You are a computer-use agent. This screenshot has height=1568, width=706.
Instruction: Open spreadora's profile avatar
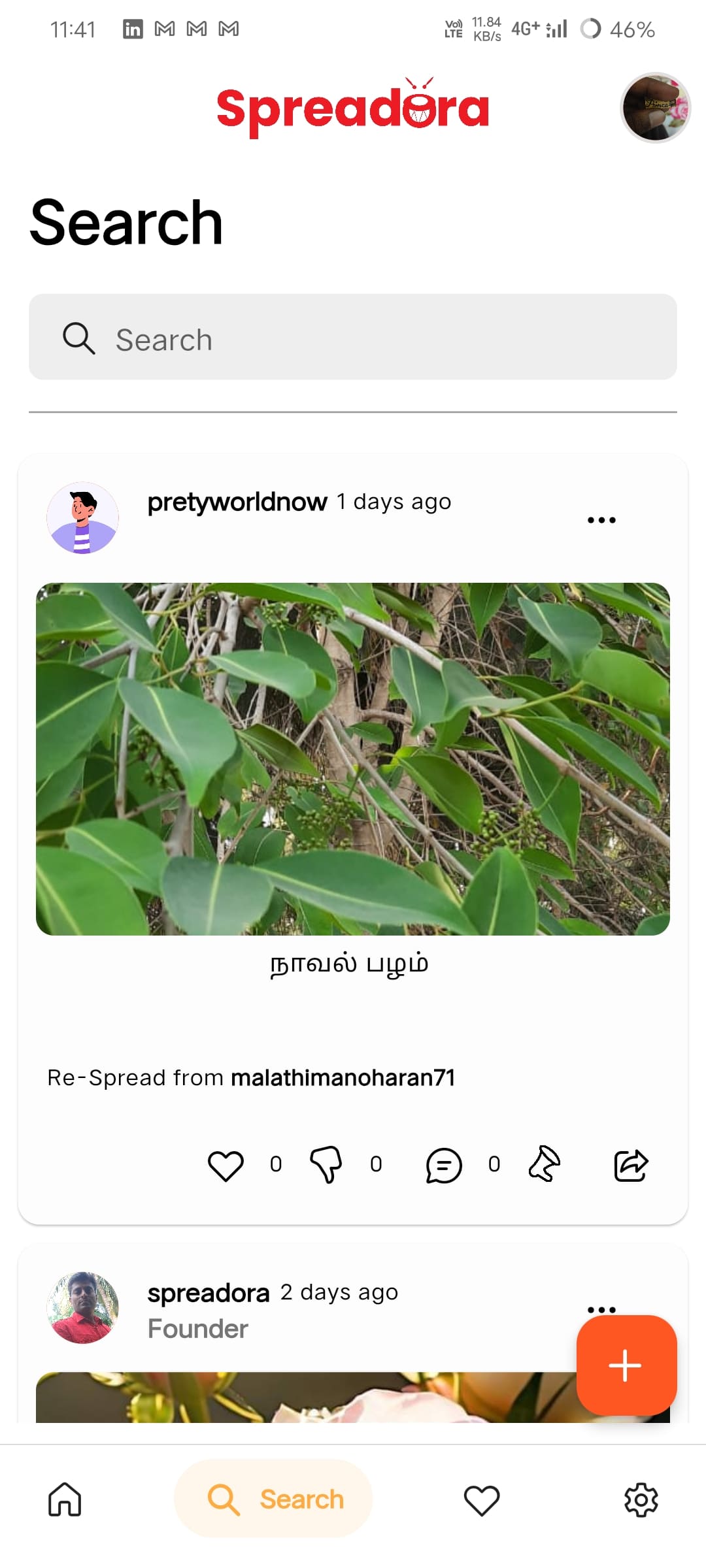click(82, 1307)
